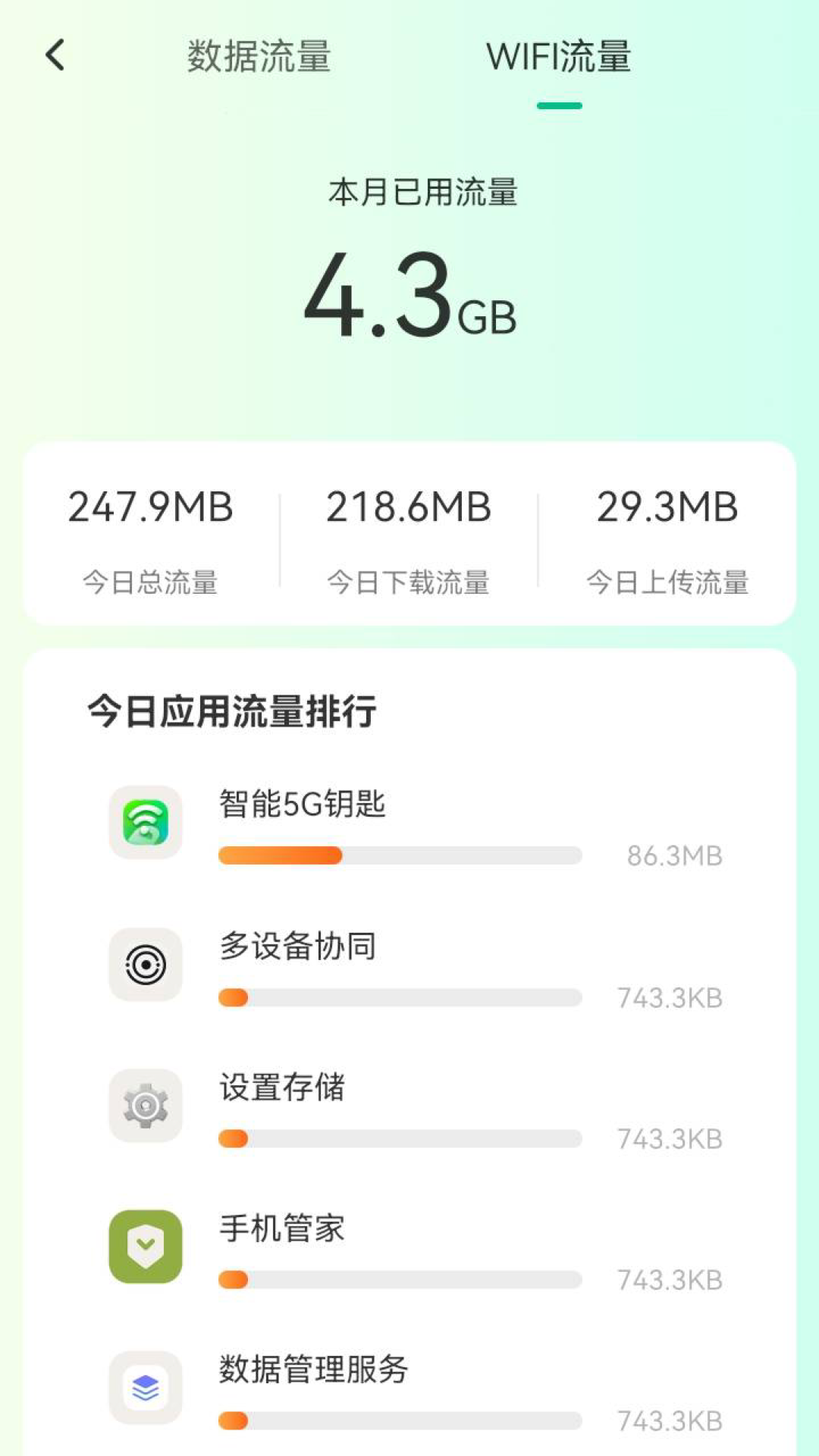Tap the 4.3GB monthly usage figure
This screenshot has height=1456, width=819.
pos(409,300)
